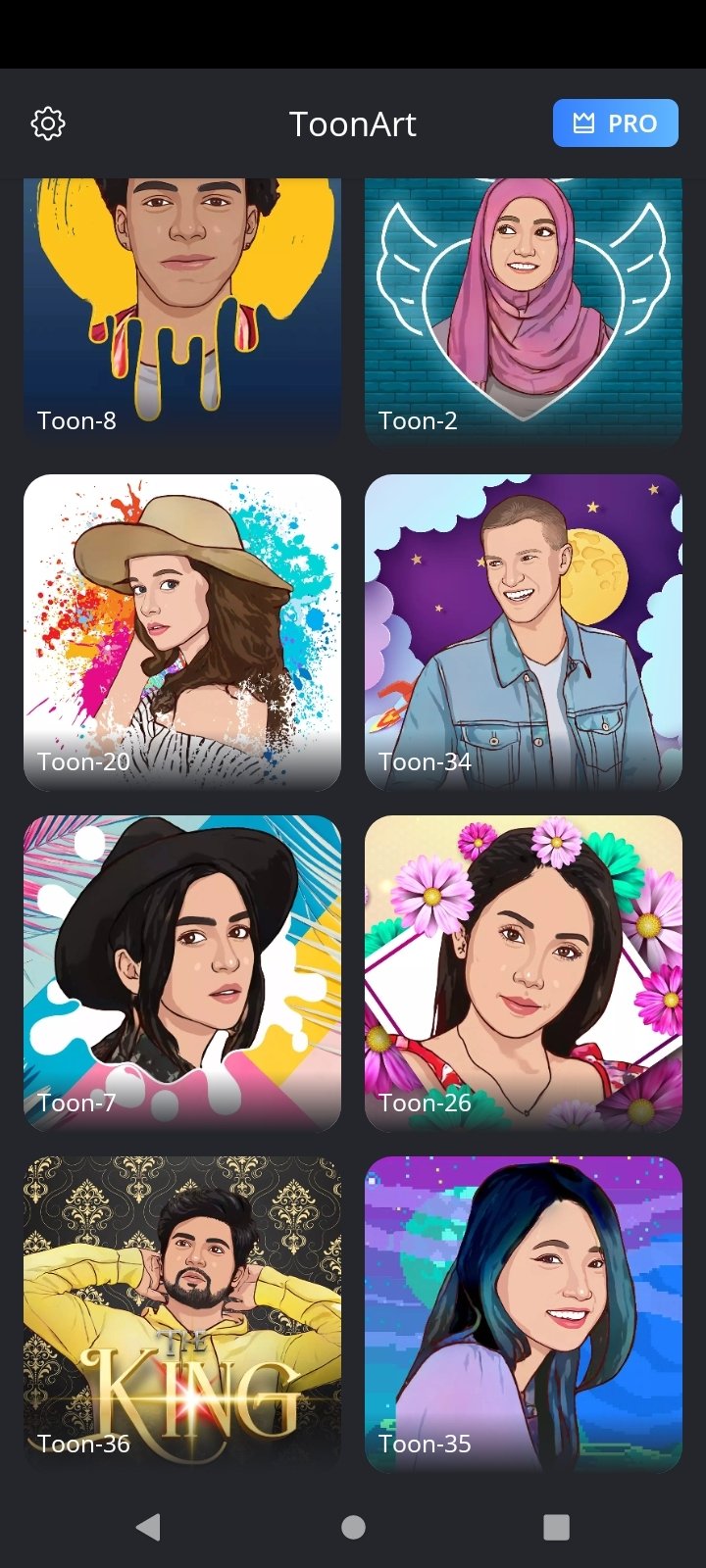The height and width of the screenshot is (1568, 706).
Task: Upgrade via the PRO button
Action: [x=615, y=123]
